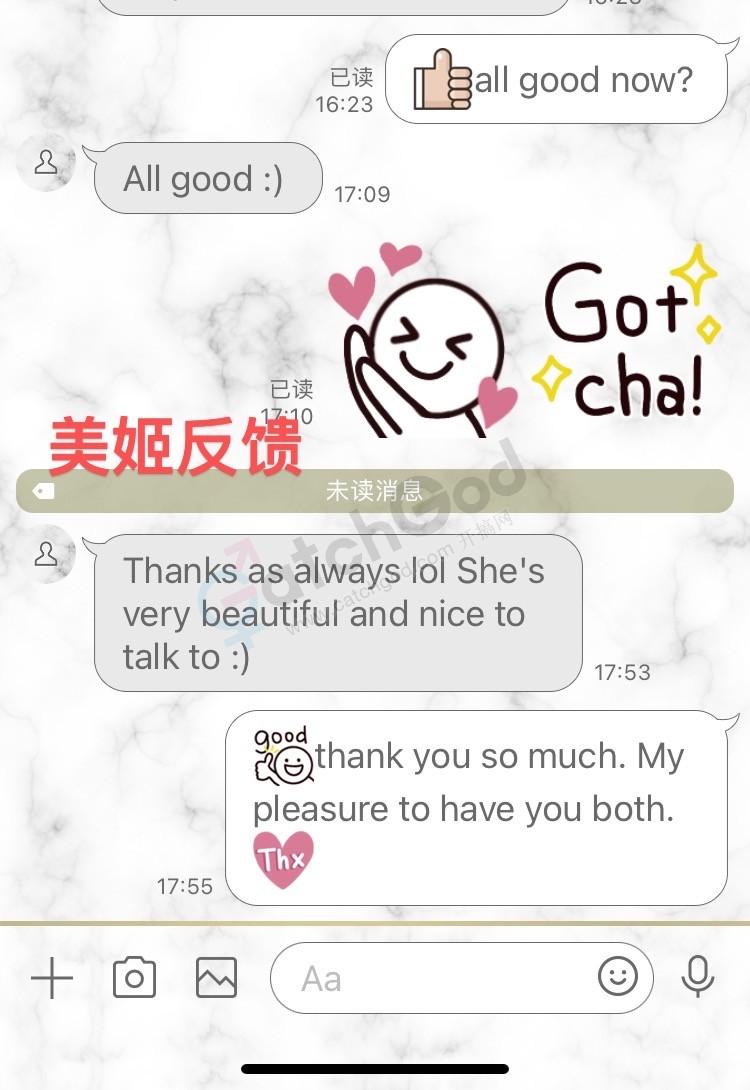Open the emoji and sticker picker
The width and height of the screenshot is (750, 1090).
click(618, 976)
